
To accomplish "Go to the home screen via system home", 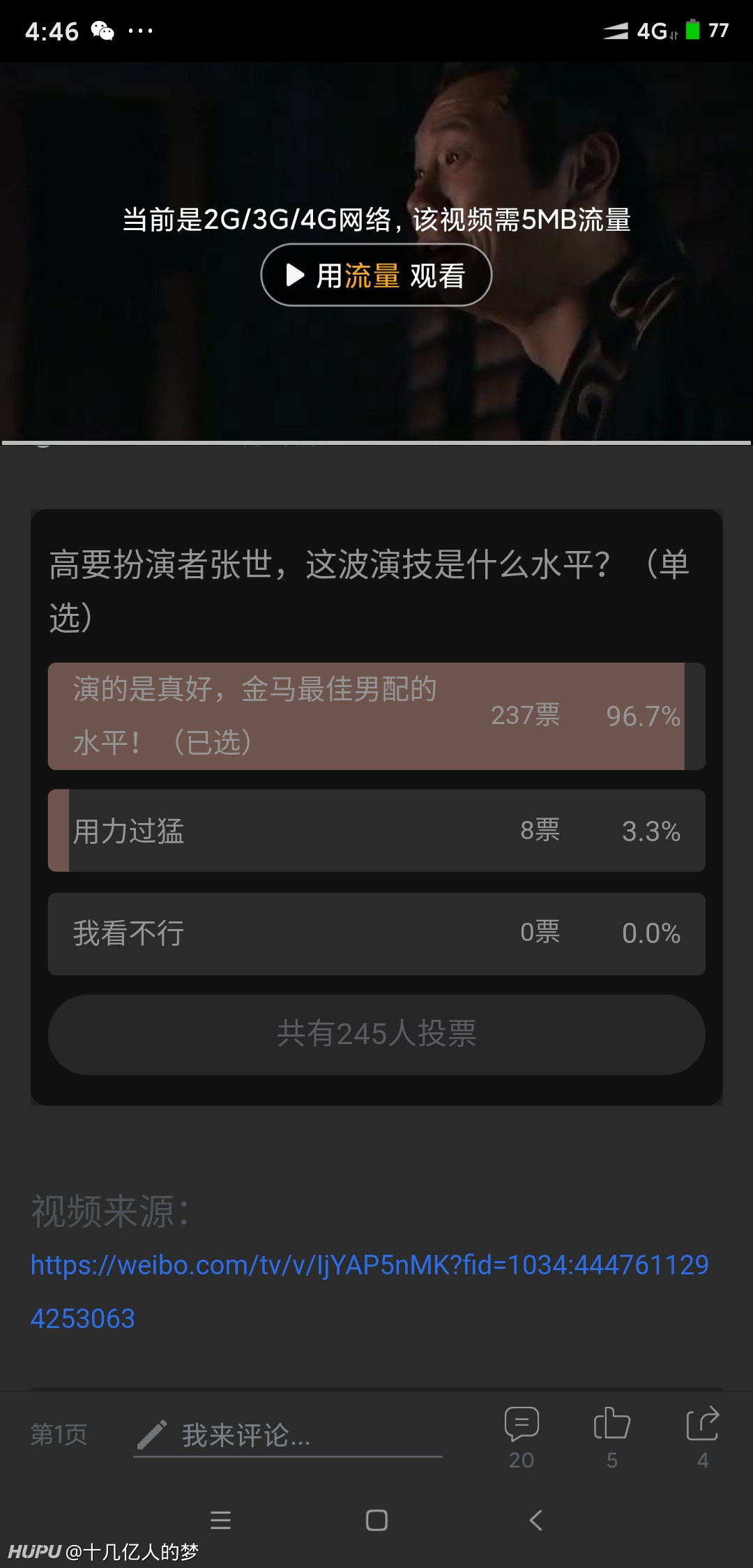I will pos(376,1520).
